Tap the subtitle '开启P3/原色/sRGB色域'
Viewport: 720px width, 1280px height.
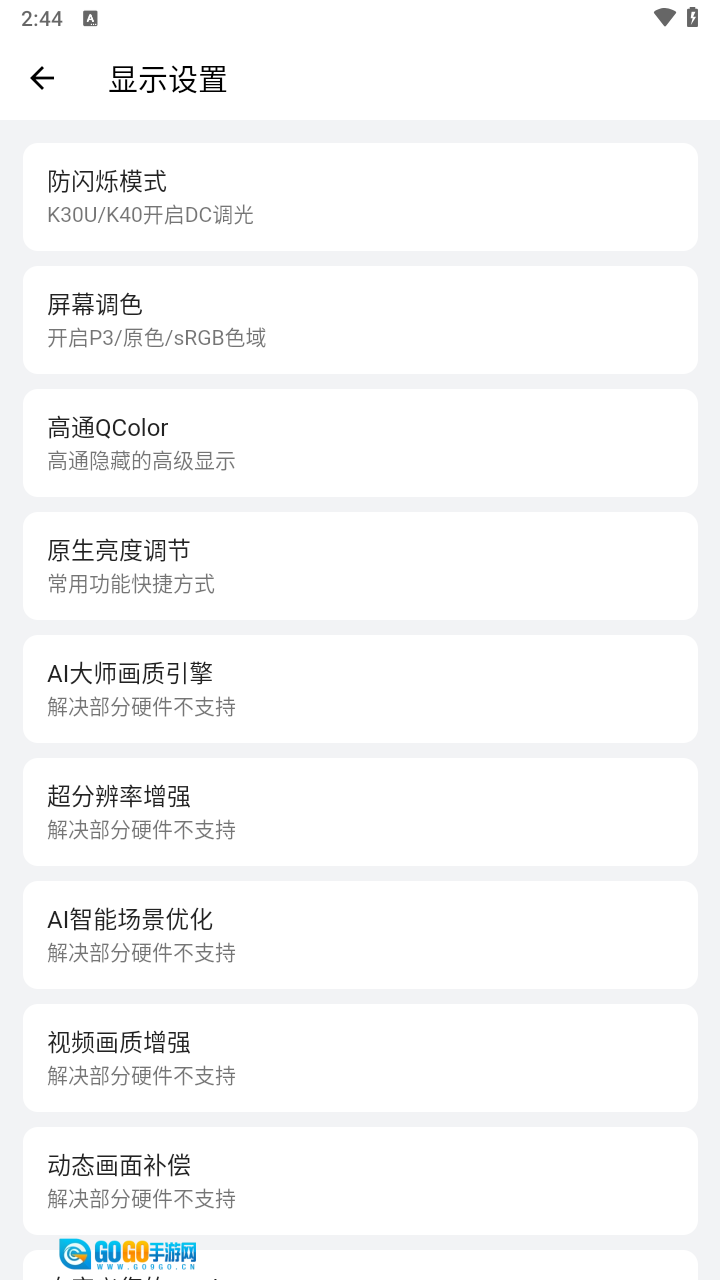(x=156, y=338)
